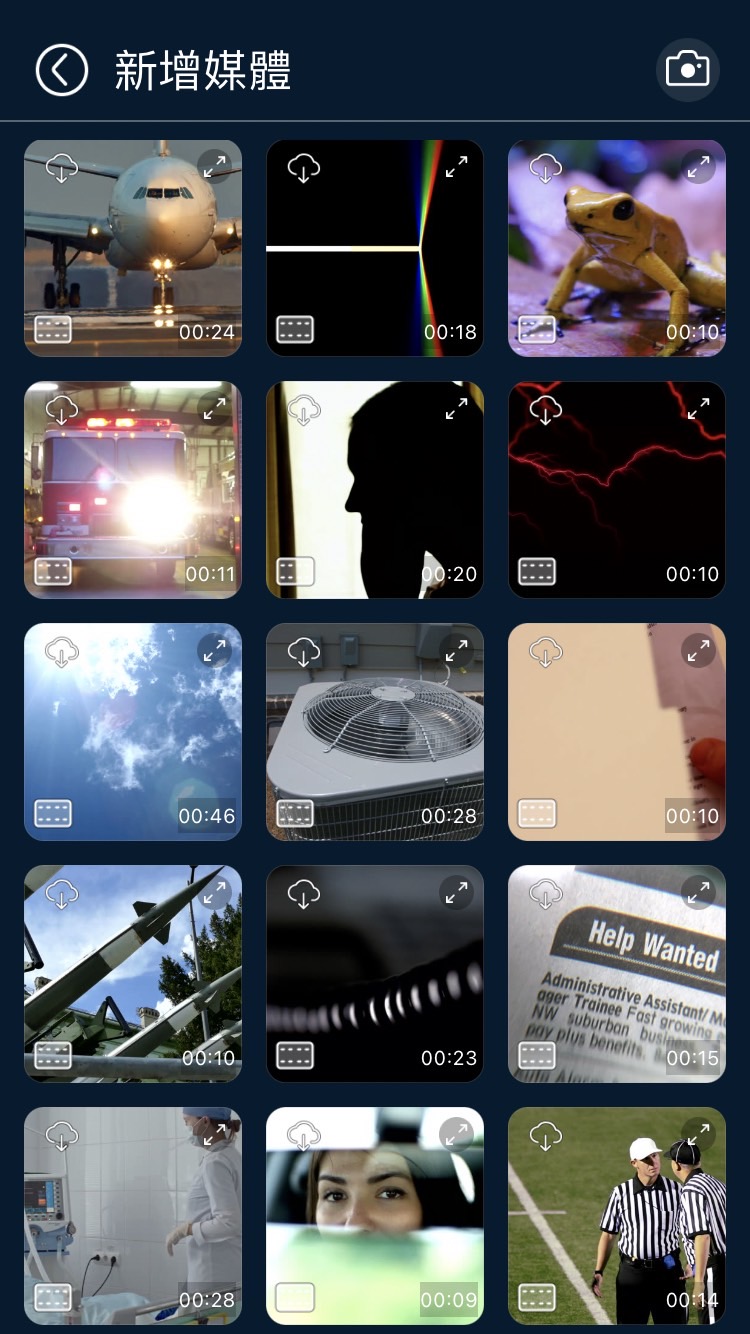Select the fire truck video clip
750x1334 pixels.
[x=133, y=492]
